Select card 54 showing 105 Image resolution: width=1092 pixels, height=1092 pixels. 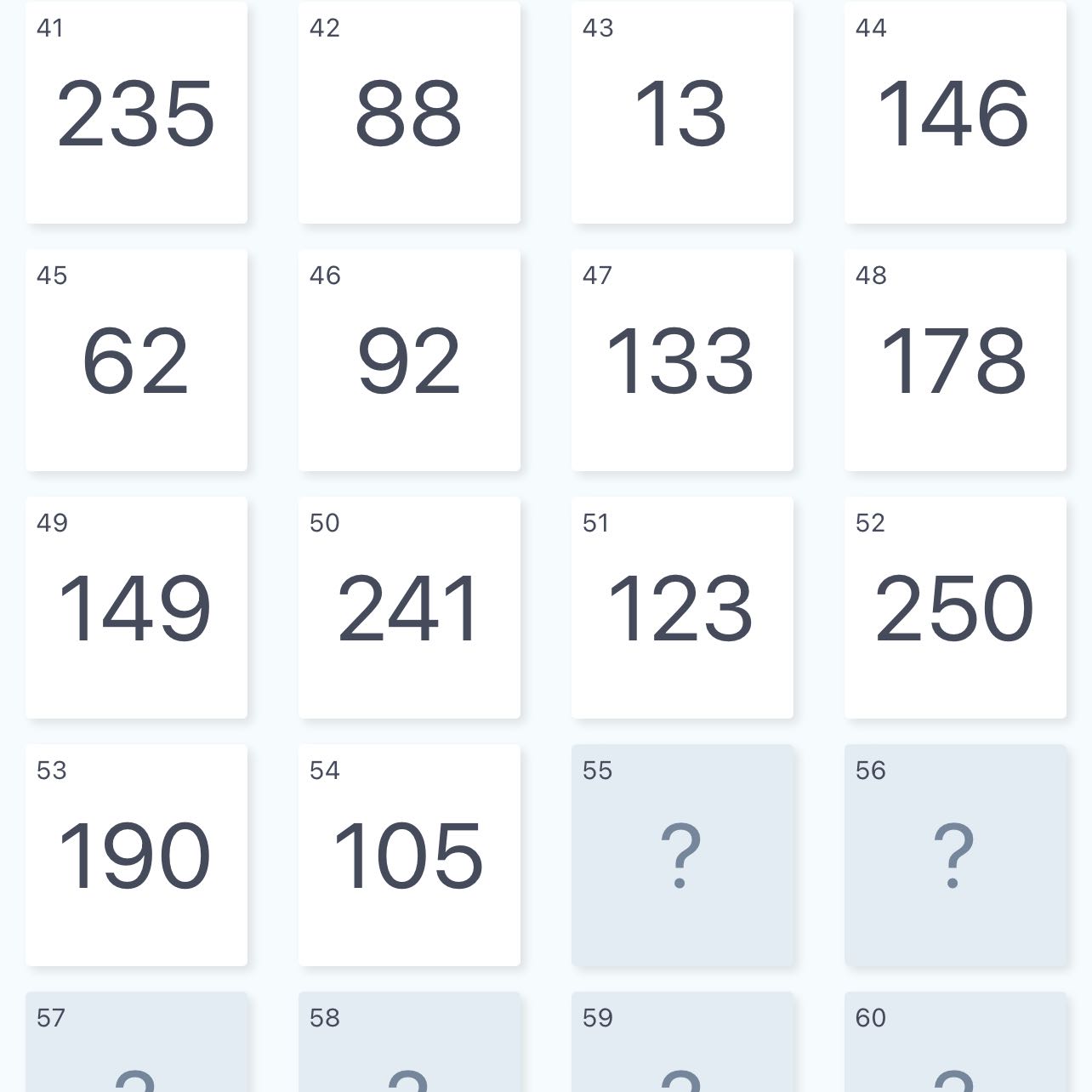tap(409, 855)
